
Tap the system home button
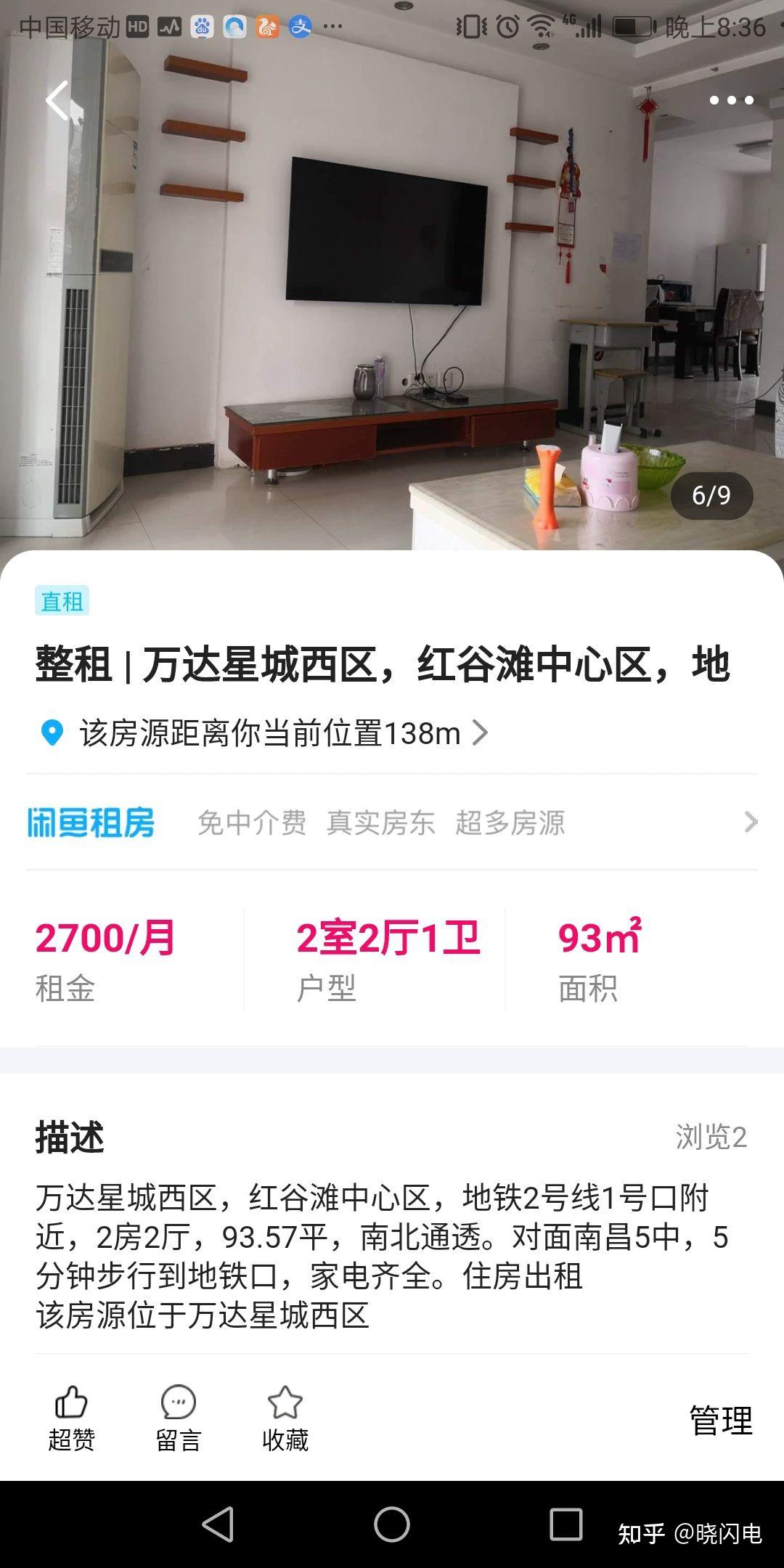[392, 1524]
